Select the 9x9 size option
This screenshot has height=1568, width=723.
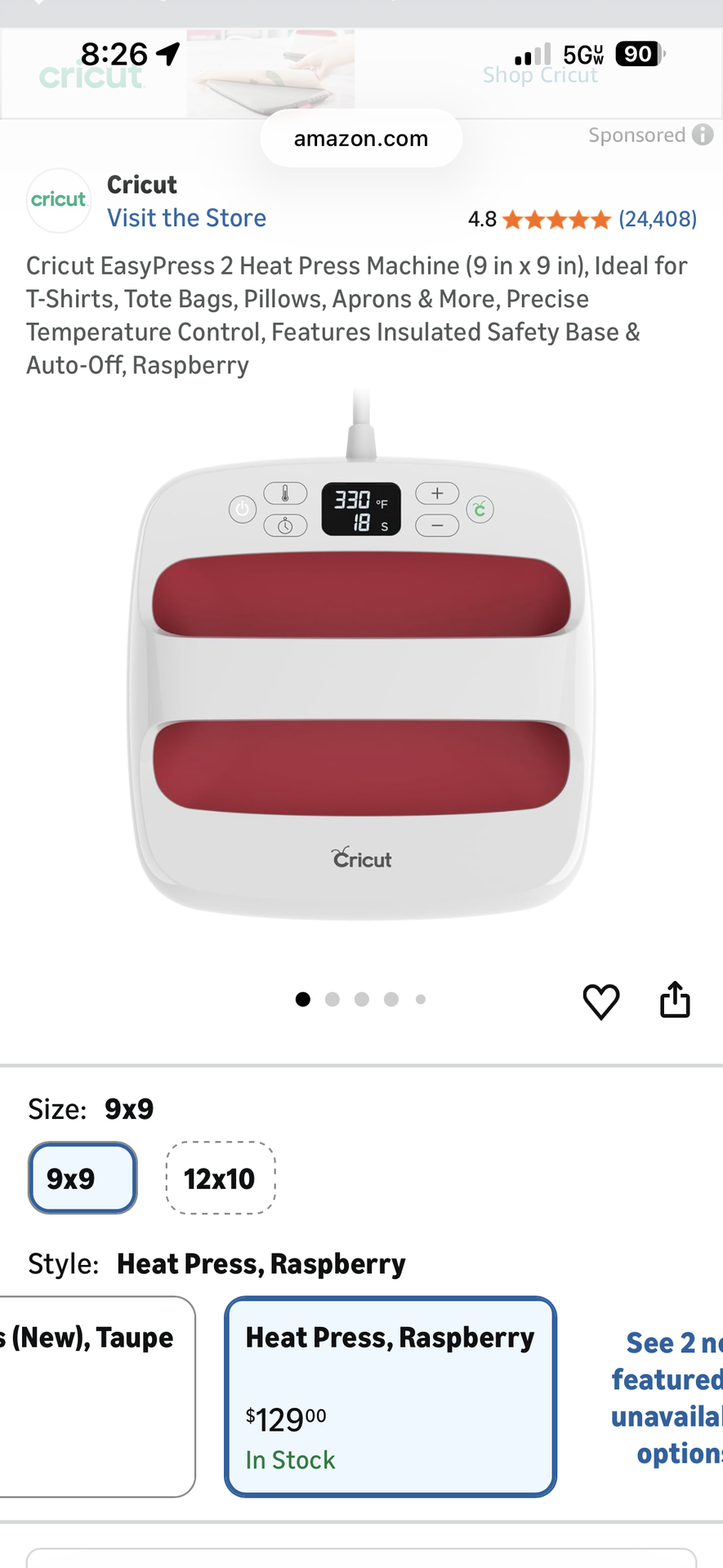click(x=83, y=1178)
